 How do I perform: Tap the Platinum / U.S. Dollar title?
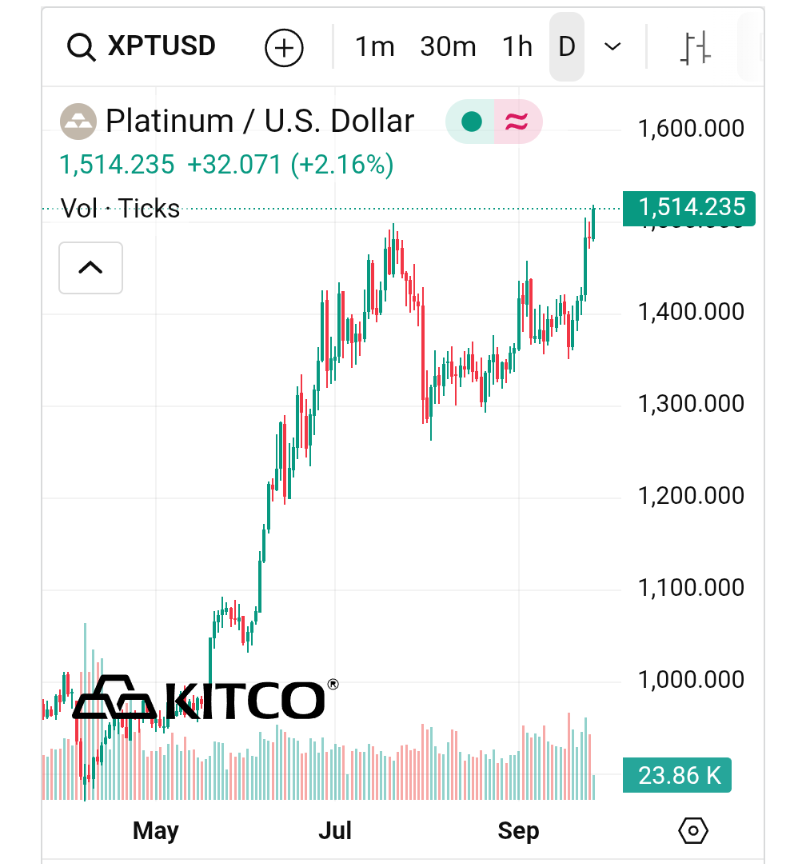click(x=259, y=122)
